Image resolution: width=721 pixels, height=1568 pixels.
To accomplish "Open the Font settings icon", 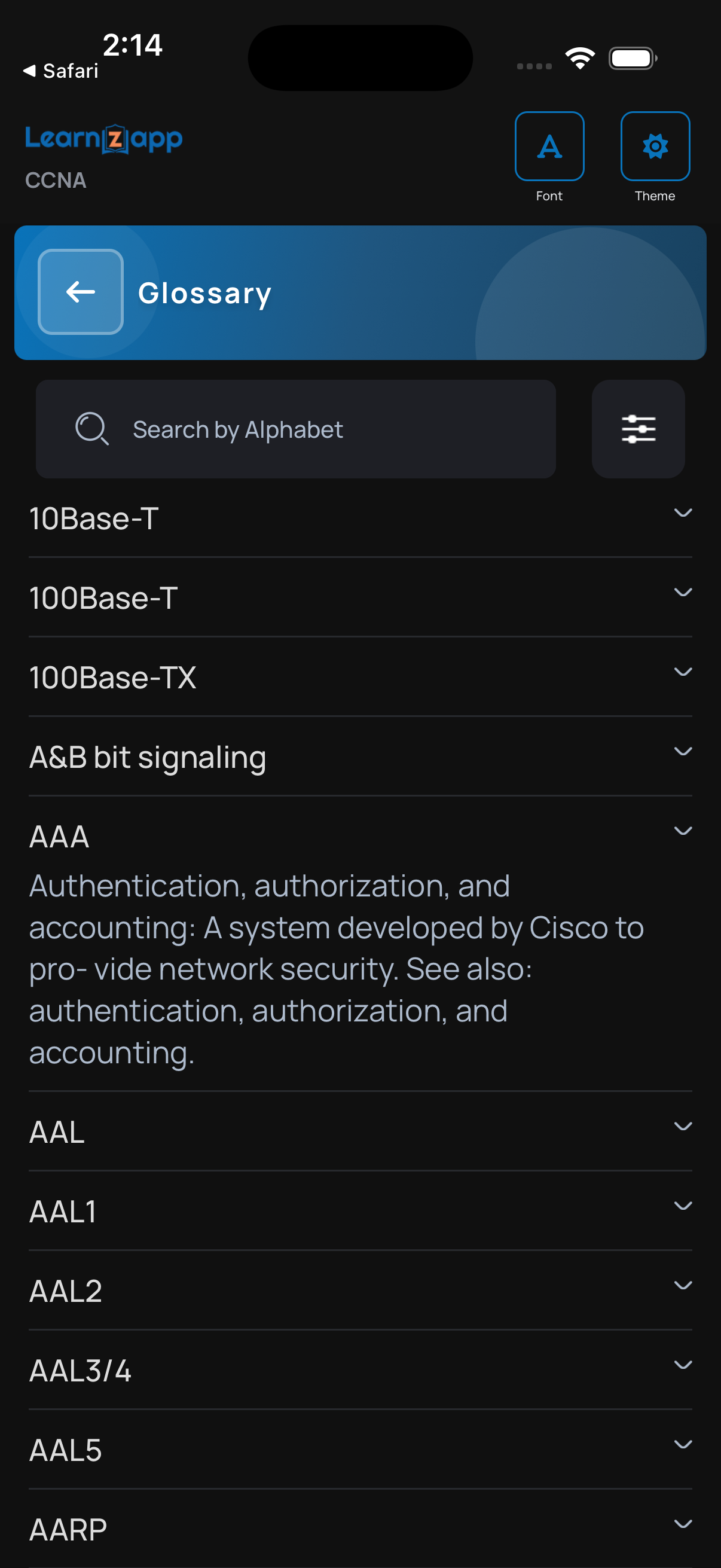I will tap(549, 145).
